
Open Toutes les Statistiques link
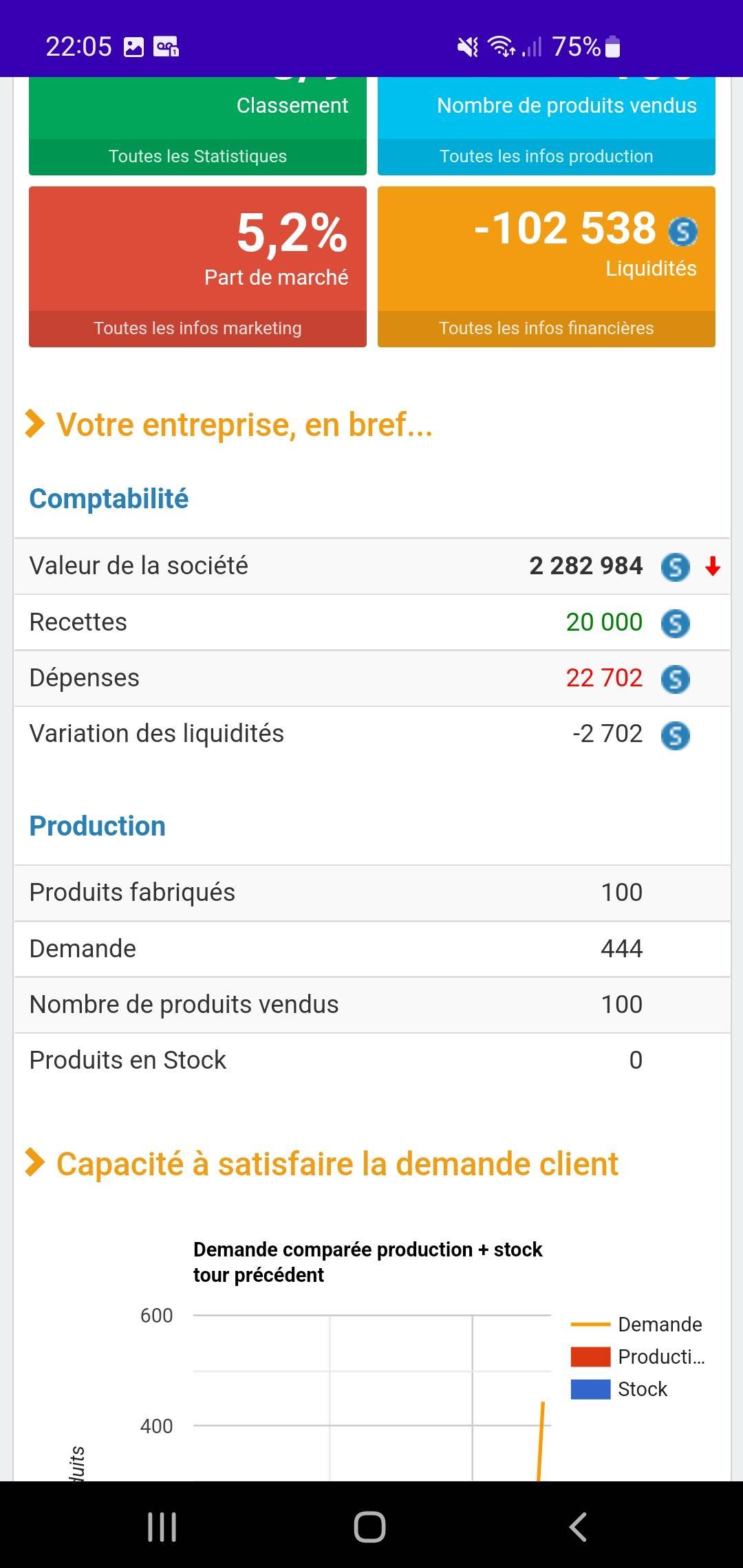tap(197, 157)
